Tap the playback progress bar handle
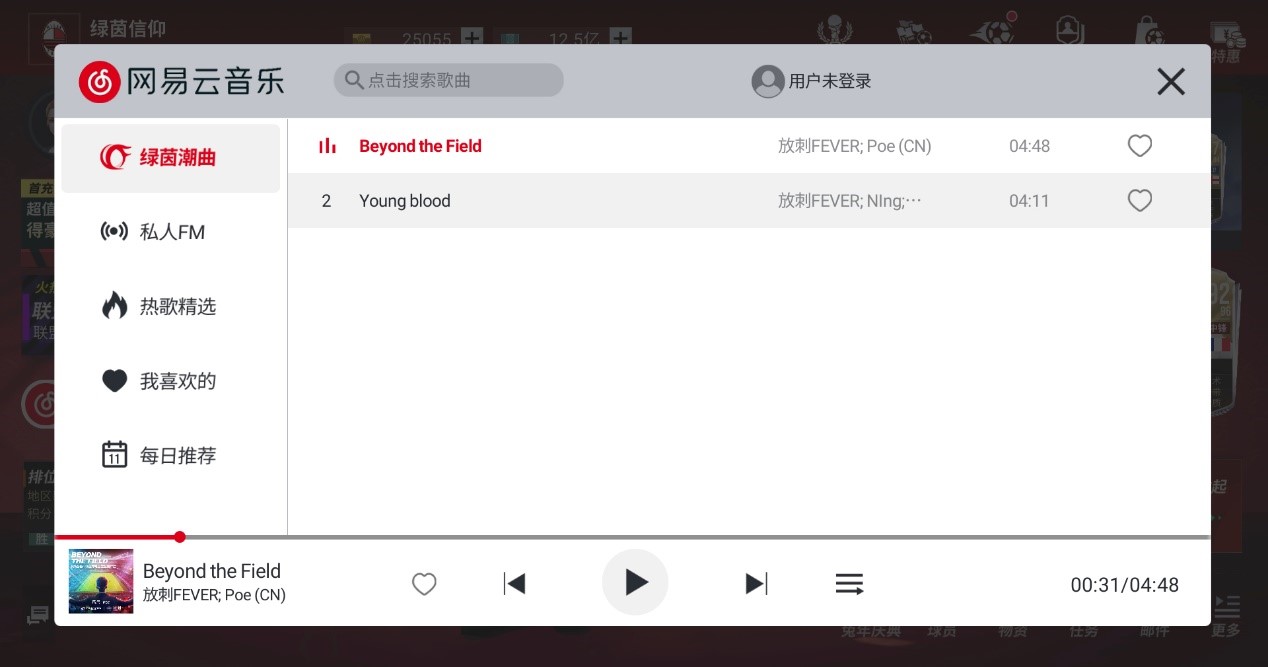 180,537
